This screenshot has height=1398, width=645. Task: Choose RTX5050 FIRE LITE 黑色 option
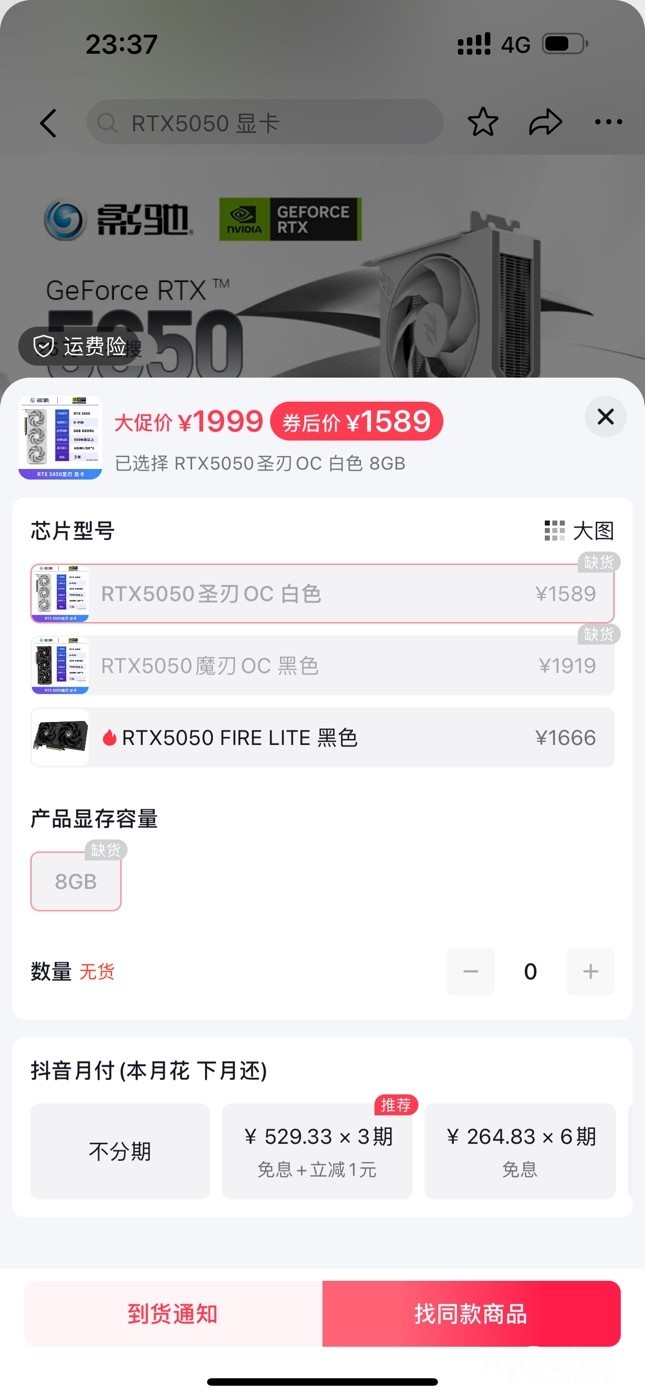tap(322, 738)
